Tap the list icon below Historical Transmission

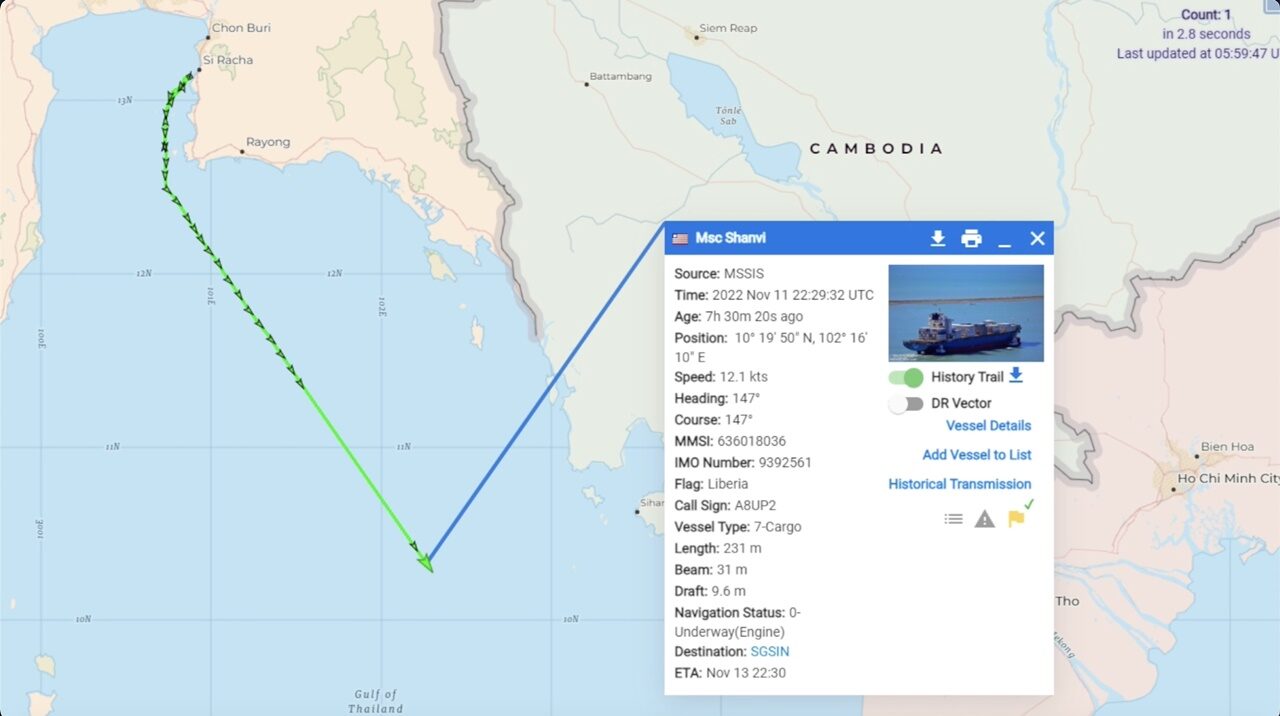pos(954,519)
